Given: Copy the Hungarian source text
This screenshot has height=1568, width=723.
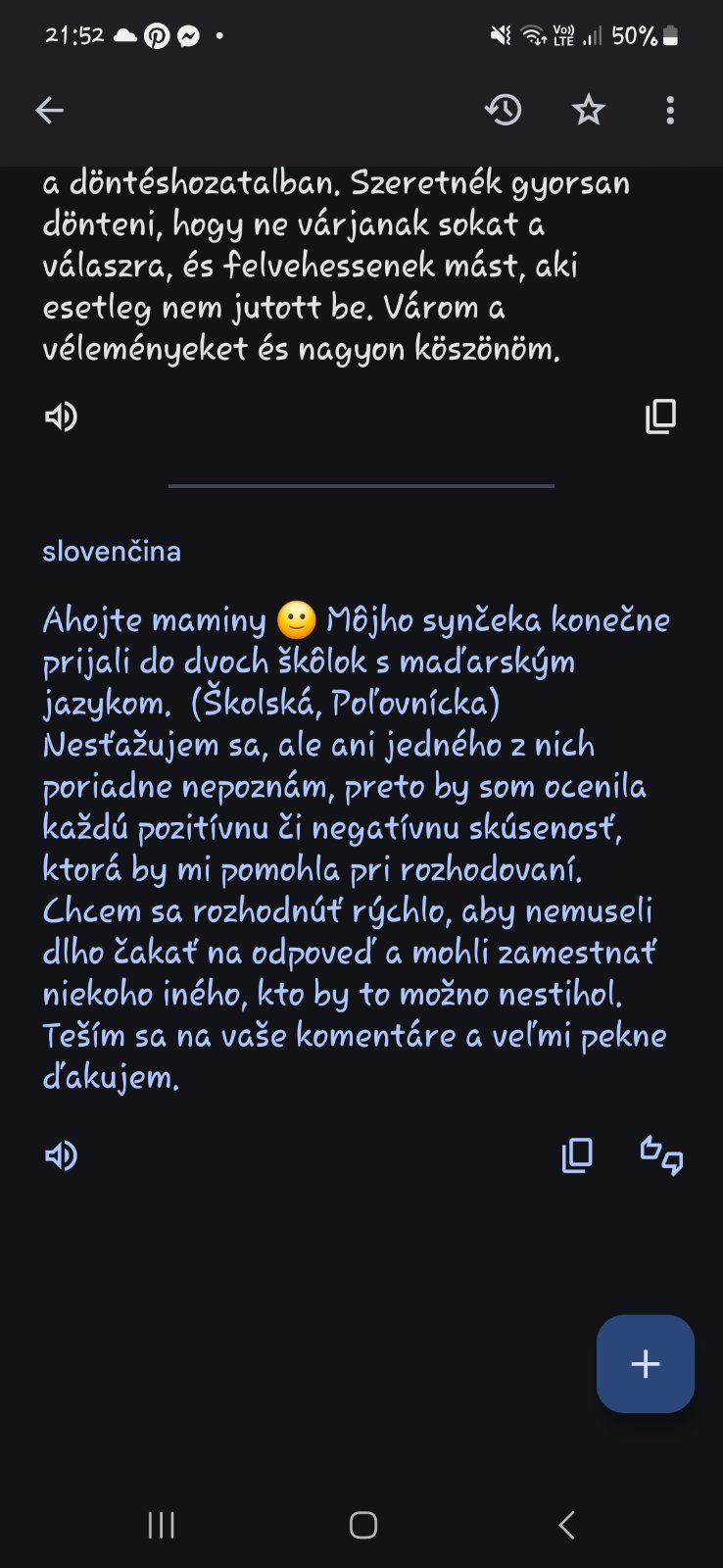Looking at the screenshot, I should tap(660, 416).
